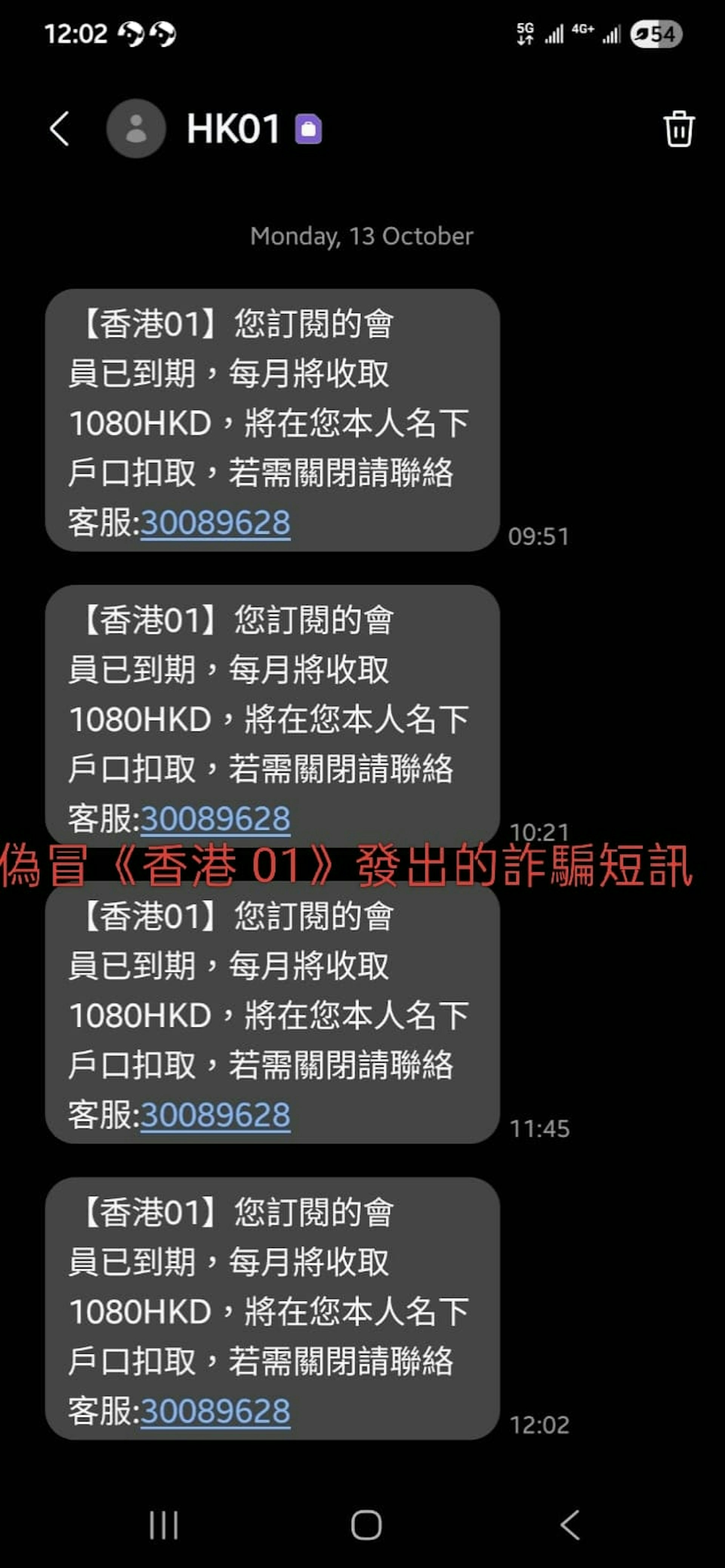The height and width of the screenshot is (1568, 725).
Task: Tap the 4G+ signal bars indicator
Action: 597,35
